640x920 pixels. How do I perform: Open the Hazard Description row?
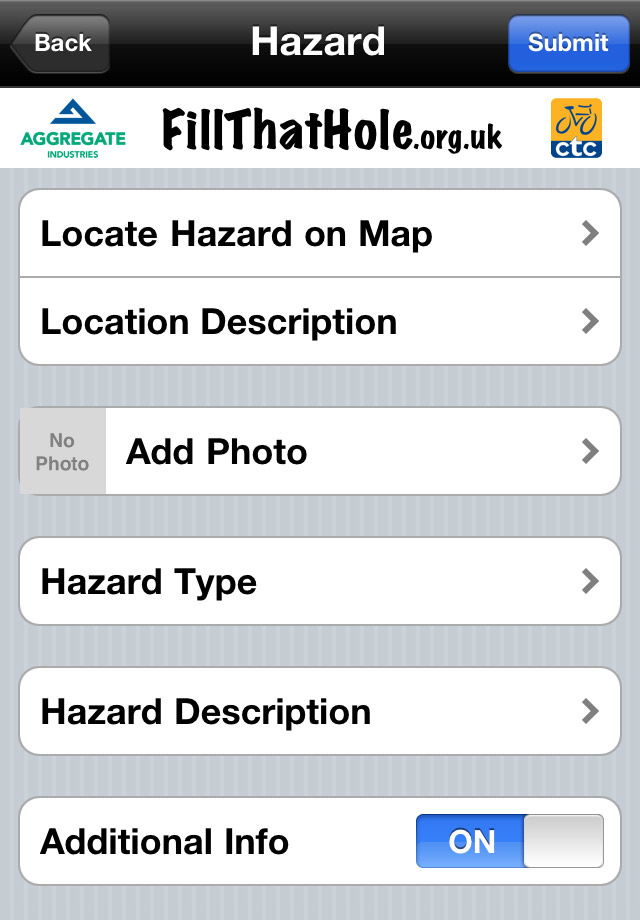[320, 712]
